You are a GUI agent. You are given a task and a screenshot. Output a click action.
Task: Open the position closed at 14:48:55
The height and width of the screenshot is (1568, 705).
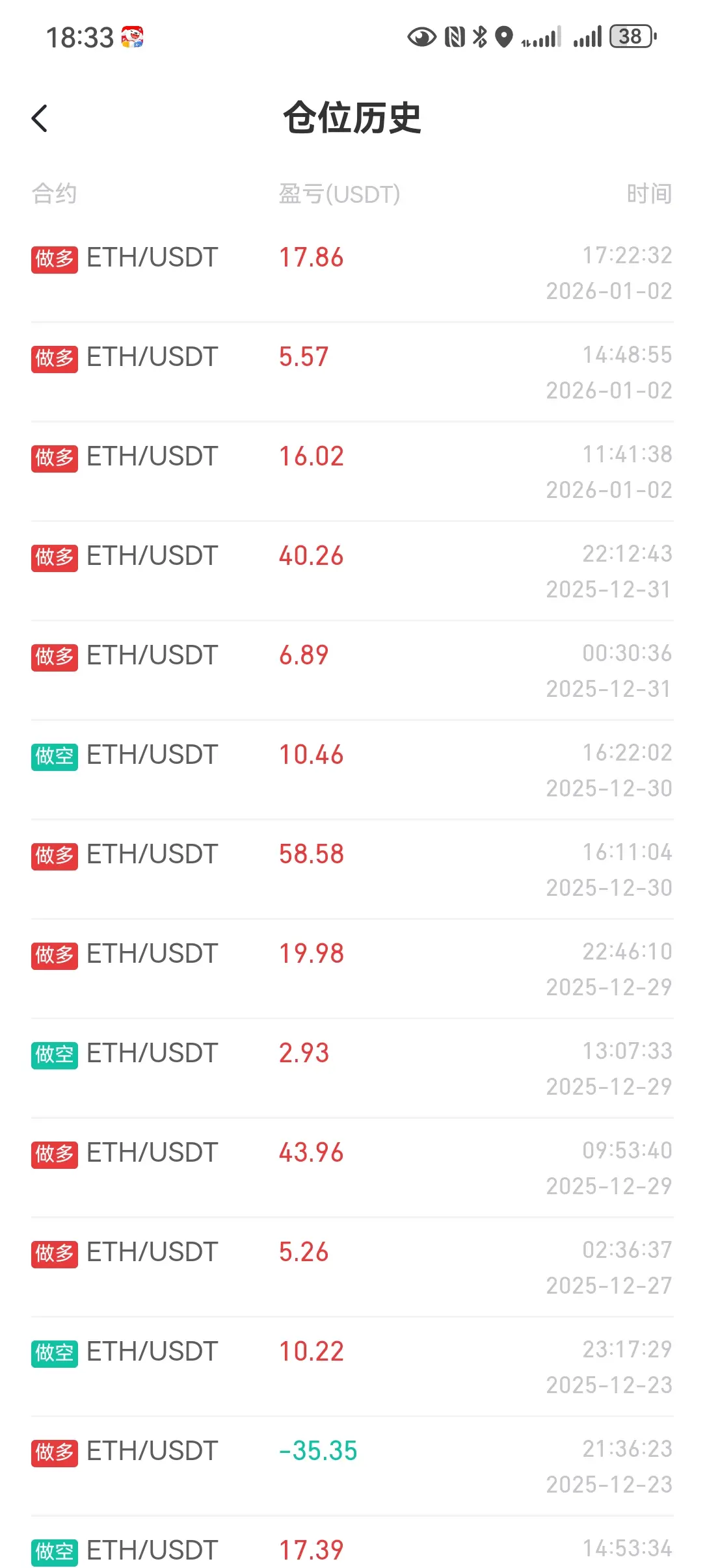351,372
